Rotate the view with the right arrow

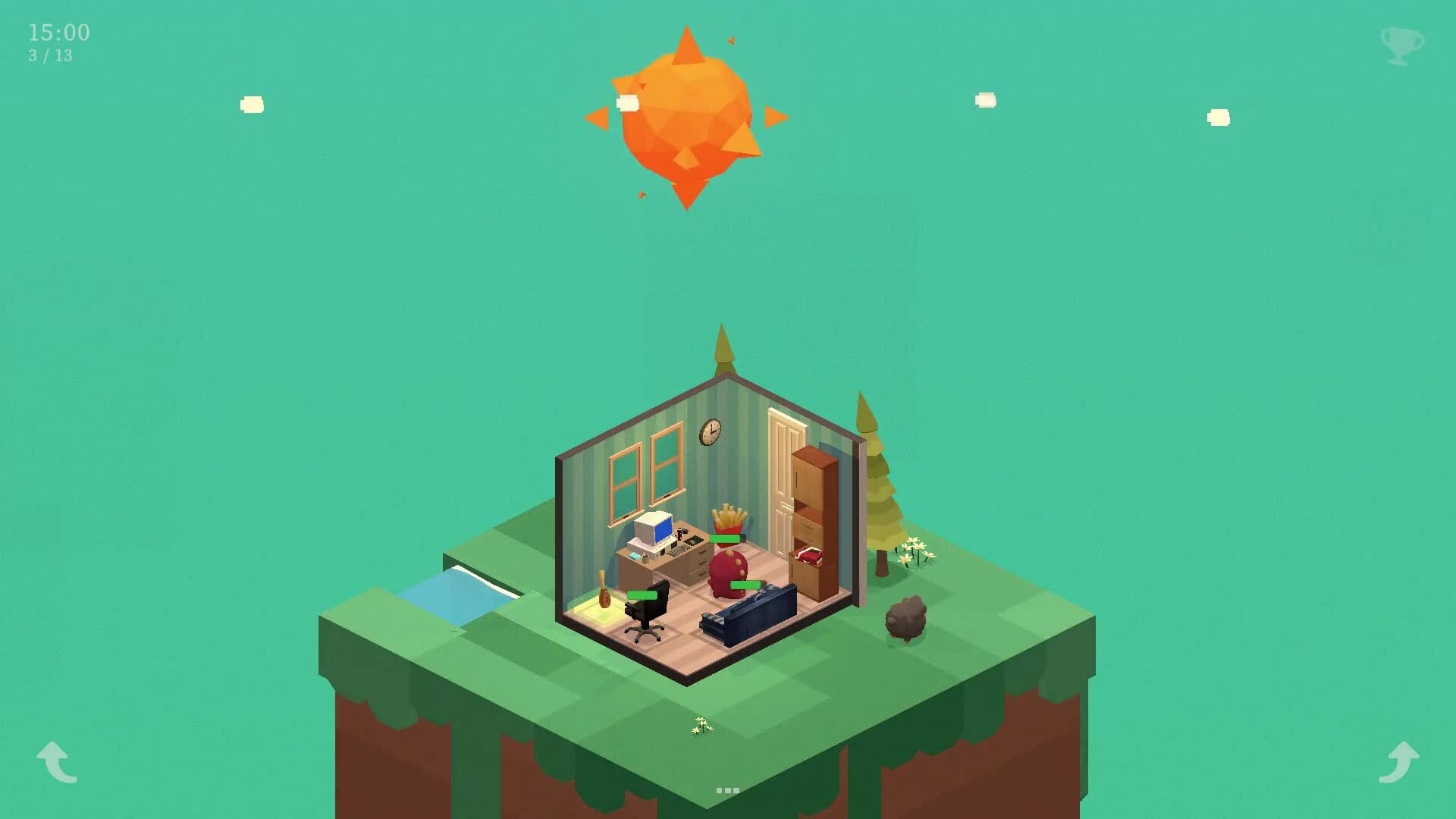[1398, 761]
